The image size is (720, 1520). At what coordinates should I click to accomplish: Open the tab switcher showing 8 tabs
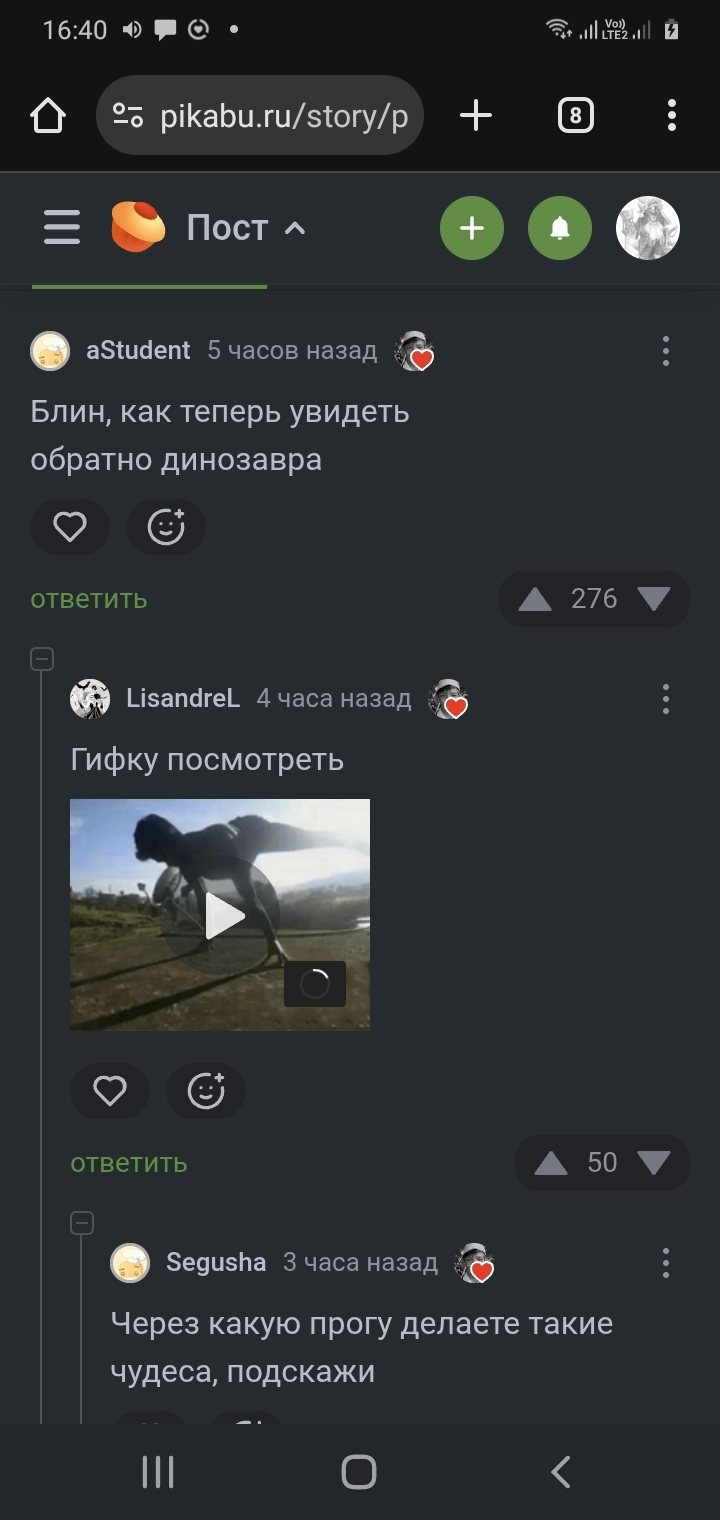[x=575, y=116]
